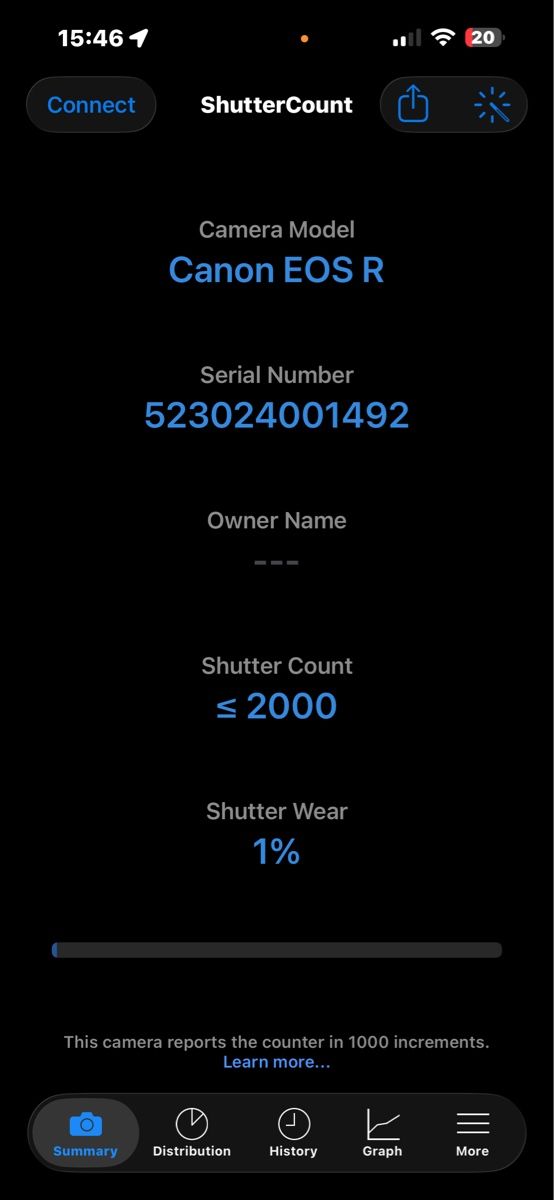The image size is (554, 1200).
Task: Tap the Connect button
Action: coord(91,105)
